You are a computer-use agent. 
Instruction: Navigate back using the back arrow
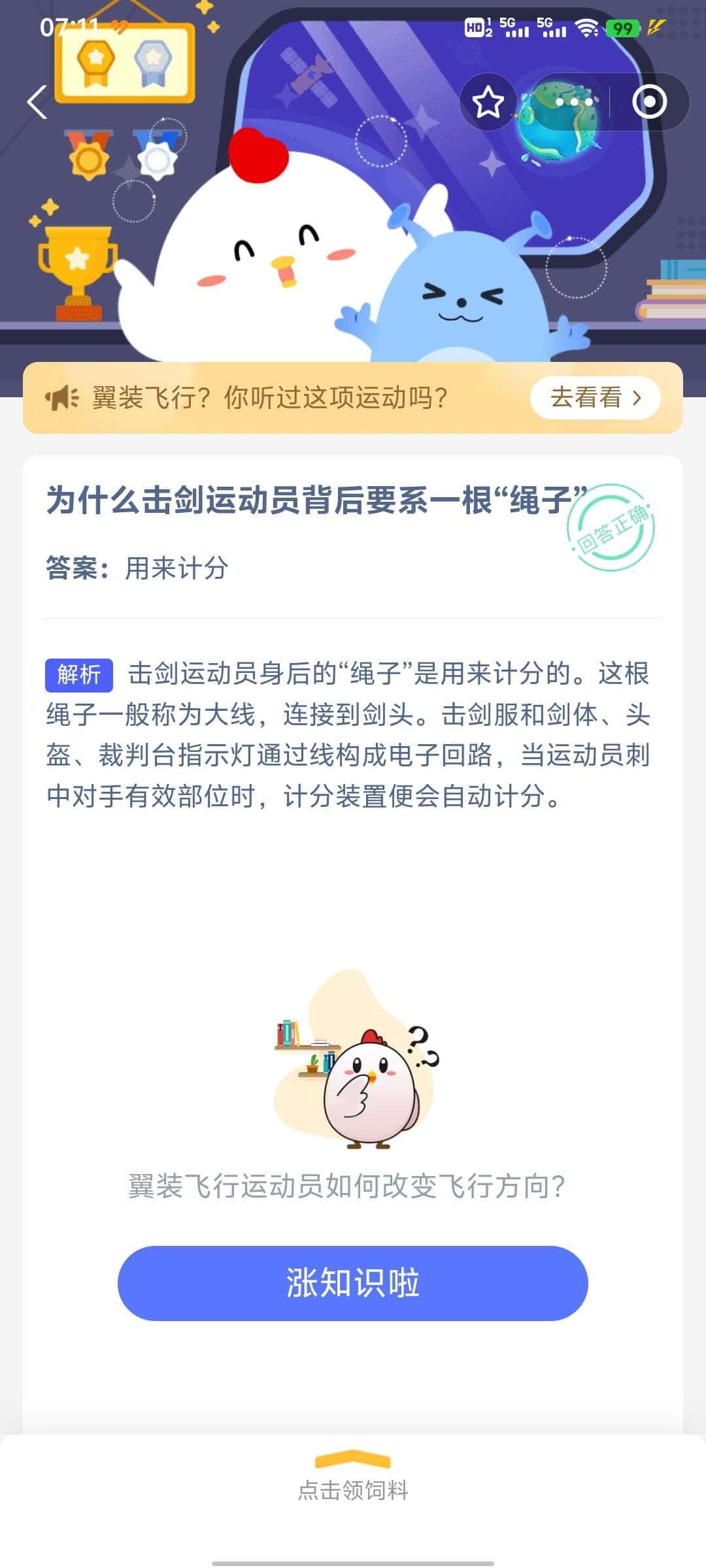(37, 103)
